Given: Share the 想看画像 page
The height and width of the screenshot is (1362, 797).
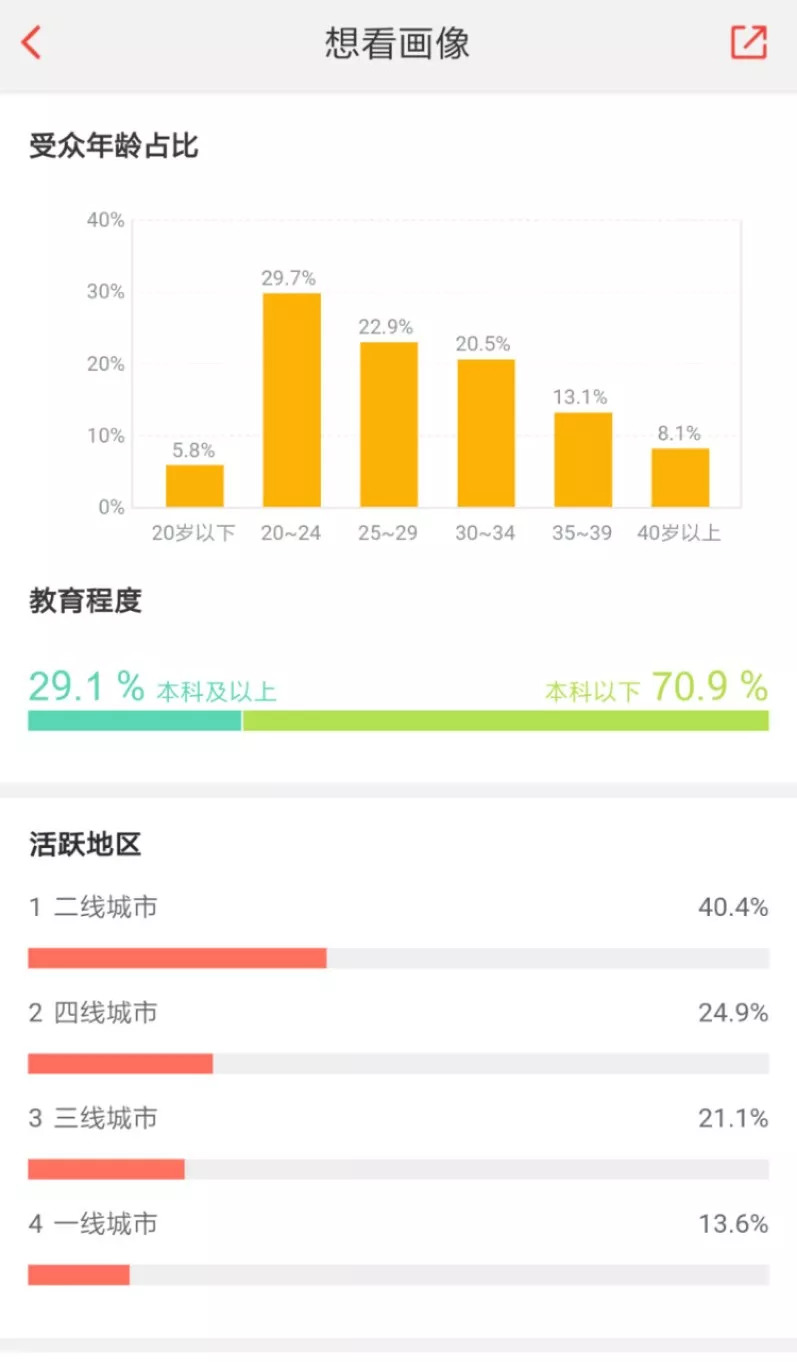Looking at the screenshot, I should 748,43.
